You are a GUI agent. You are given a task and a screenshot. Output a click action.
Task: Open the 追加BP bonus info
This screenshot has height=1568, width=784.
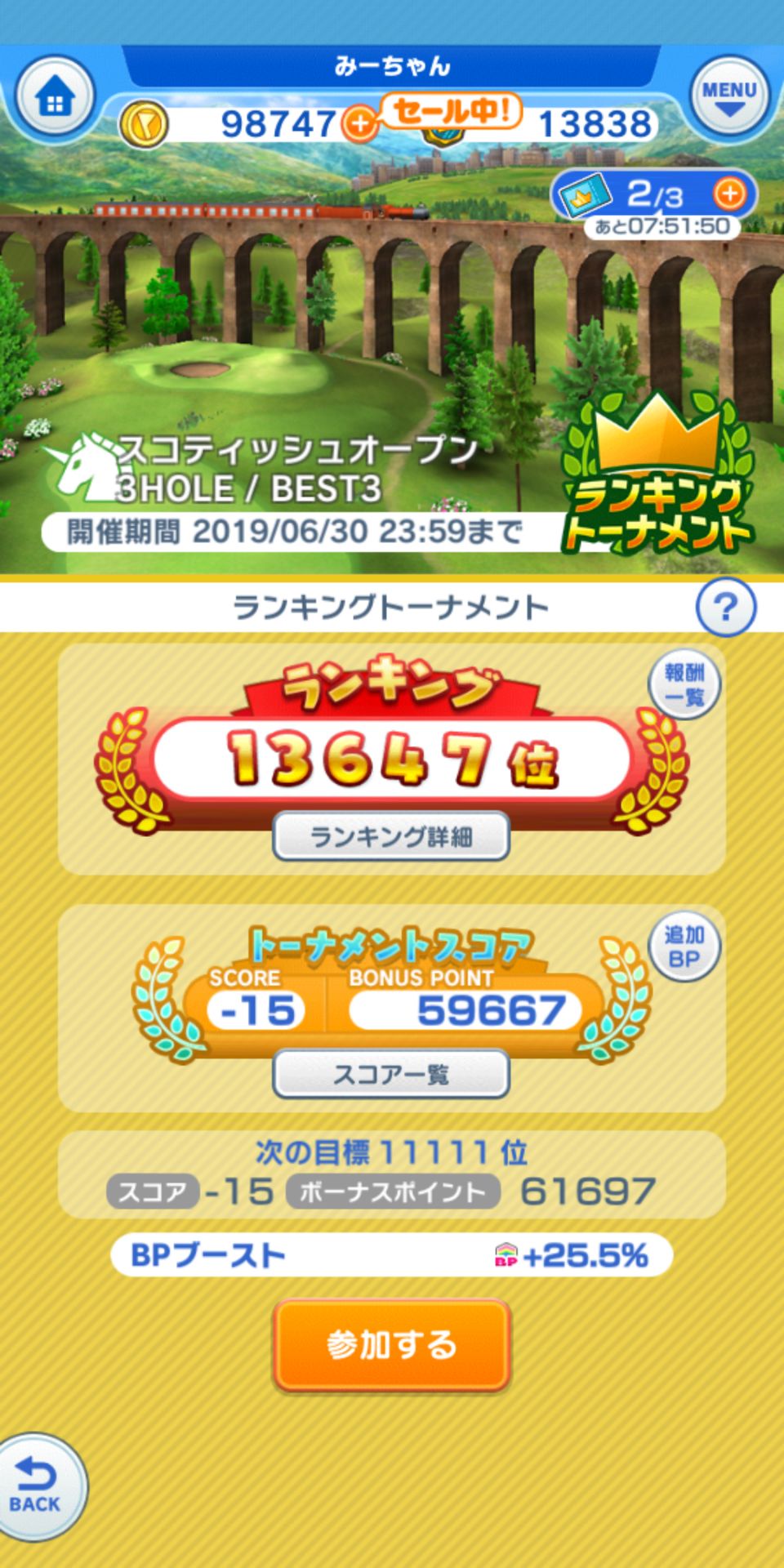[684, 947]
